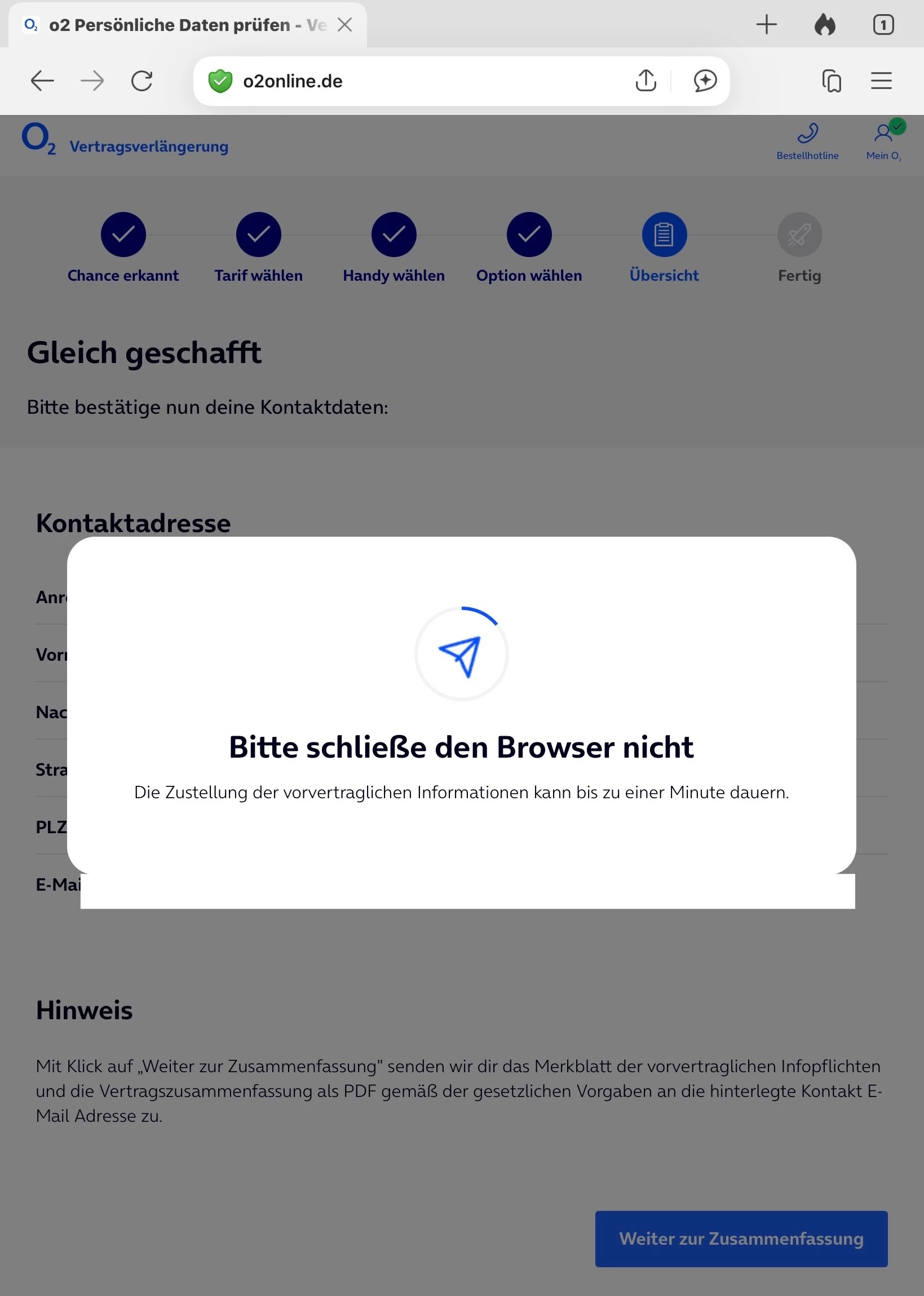Viewport: 924px width, 1296px height.
Task: Reload the current page
Action: point(142,81)
